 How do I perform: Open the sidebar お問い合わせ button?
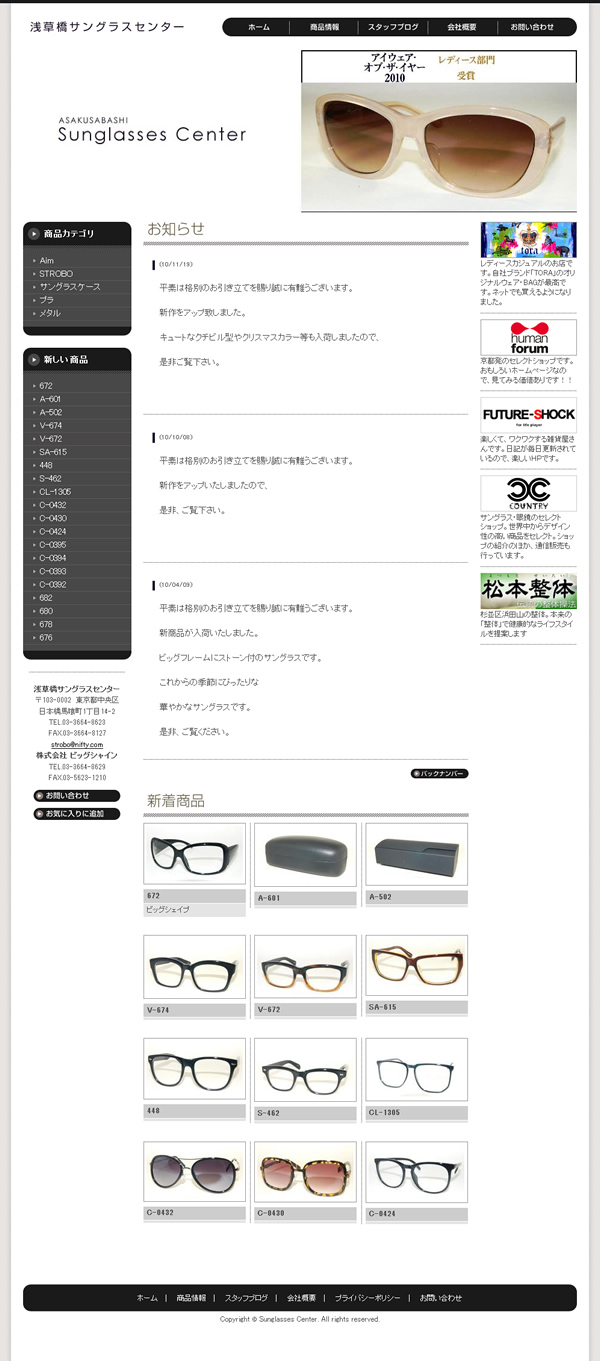(x=76, y=796)
